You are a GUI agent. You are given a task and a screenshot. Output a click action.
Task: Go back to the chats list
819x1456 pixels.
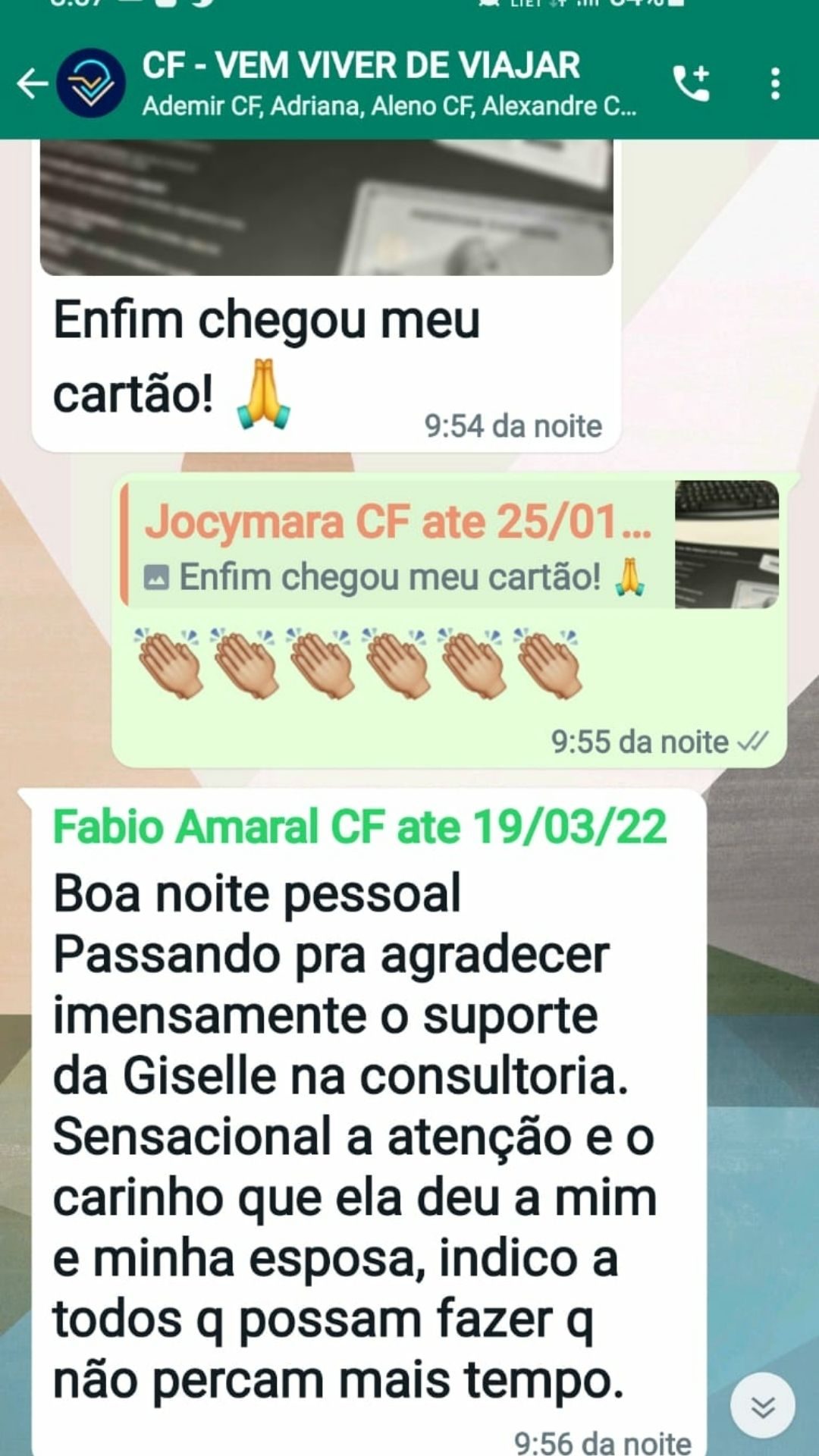(x=32, y=83)
